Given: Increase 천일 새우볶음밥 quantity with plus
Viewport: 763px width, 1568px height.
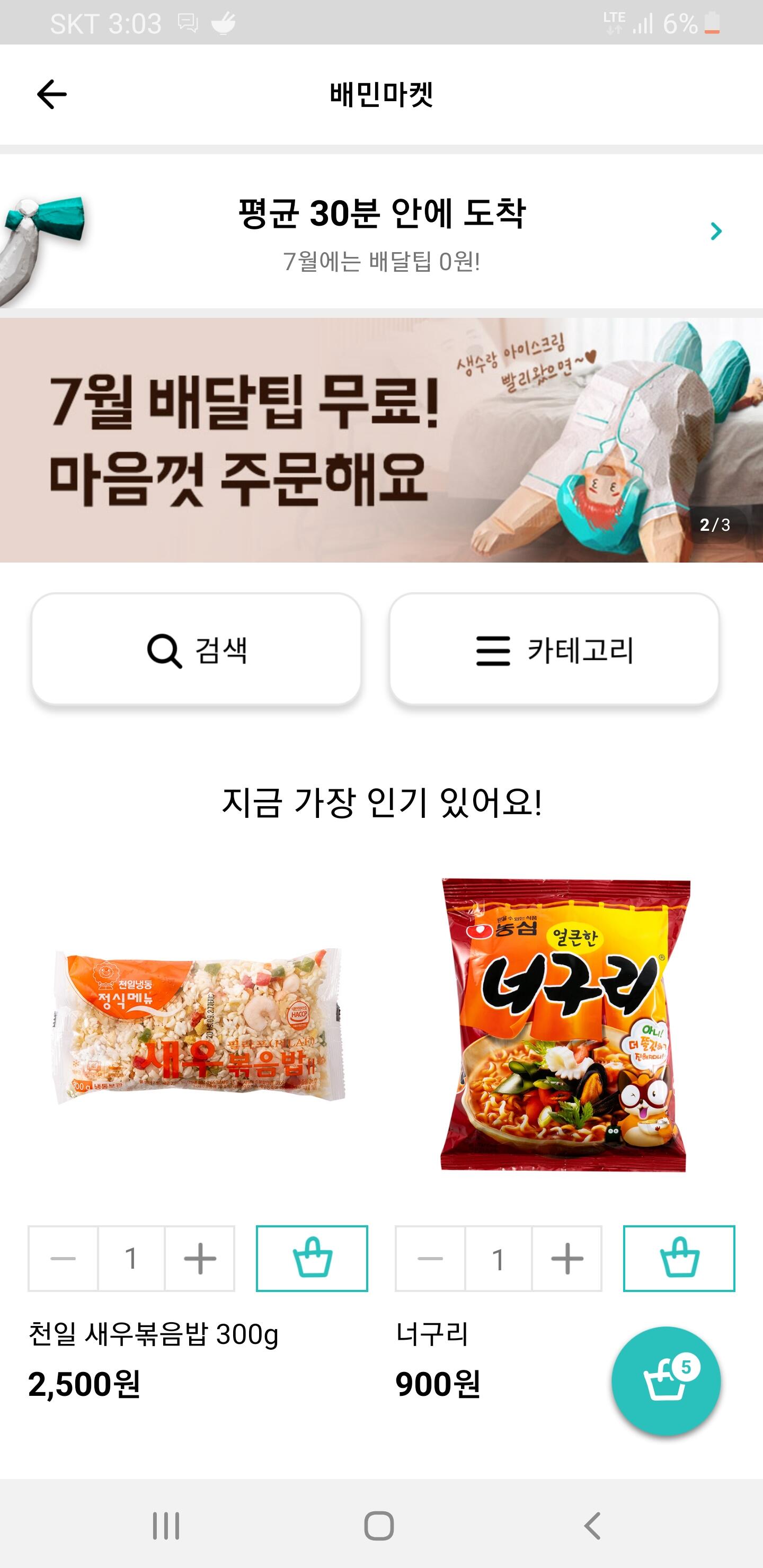Looking at the screenshot, I should [x=200, y=1258].
